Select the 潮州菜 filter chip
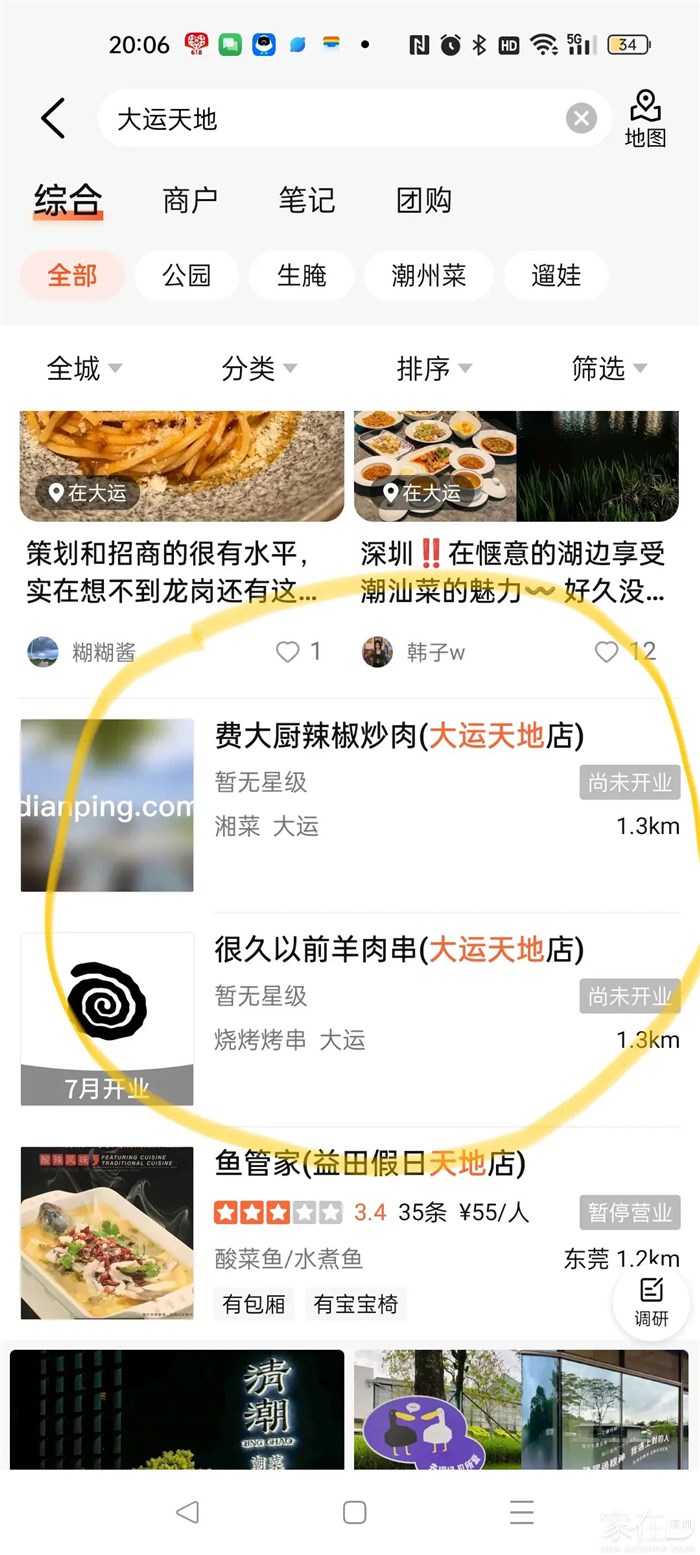Screen dimensions: 700x1555 pyautogui.click(x=428, y=275)
